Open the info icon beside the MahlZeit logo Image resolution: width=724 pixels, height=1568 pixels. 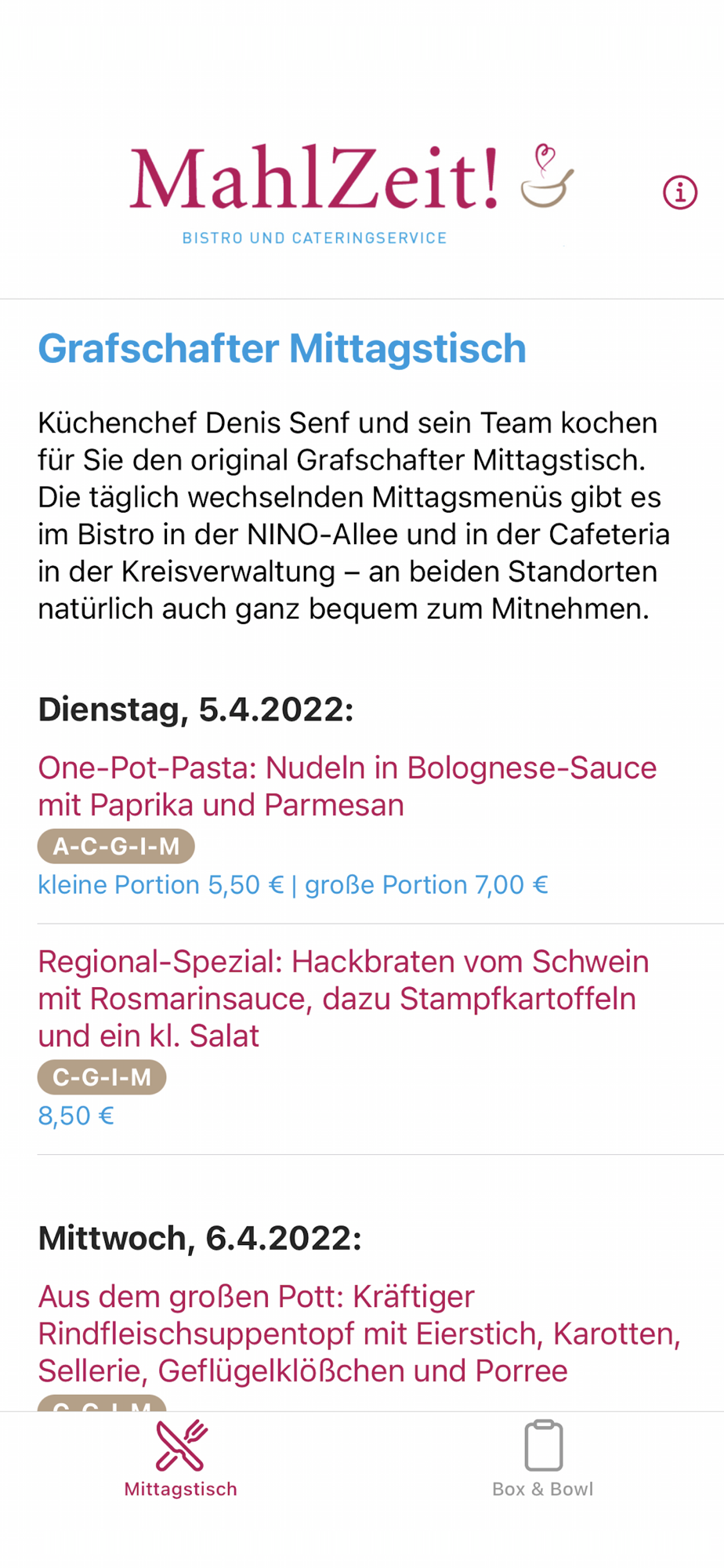(679, 192)
